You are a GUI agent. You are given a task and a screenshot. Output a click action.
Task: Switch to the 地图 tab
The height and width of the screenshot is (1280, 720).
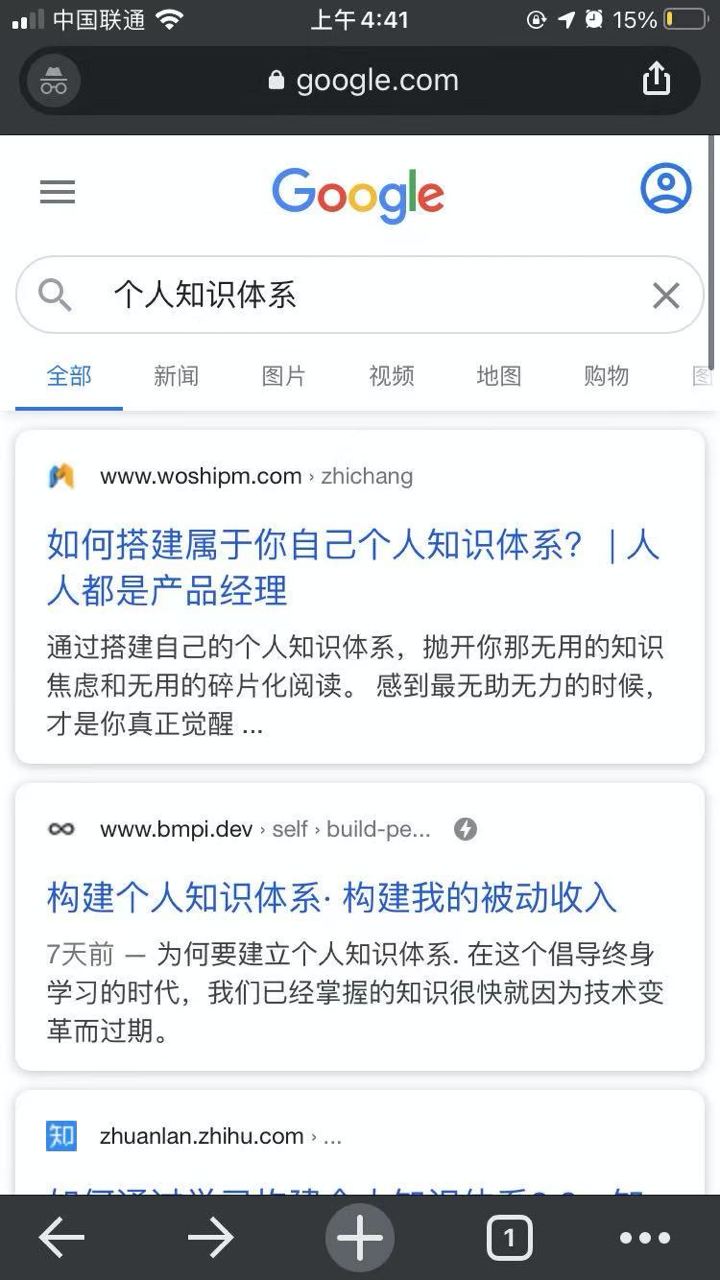tap(498, 376)
